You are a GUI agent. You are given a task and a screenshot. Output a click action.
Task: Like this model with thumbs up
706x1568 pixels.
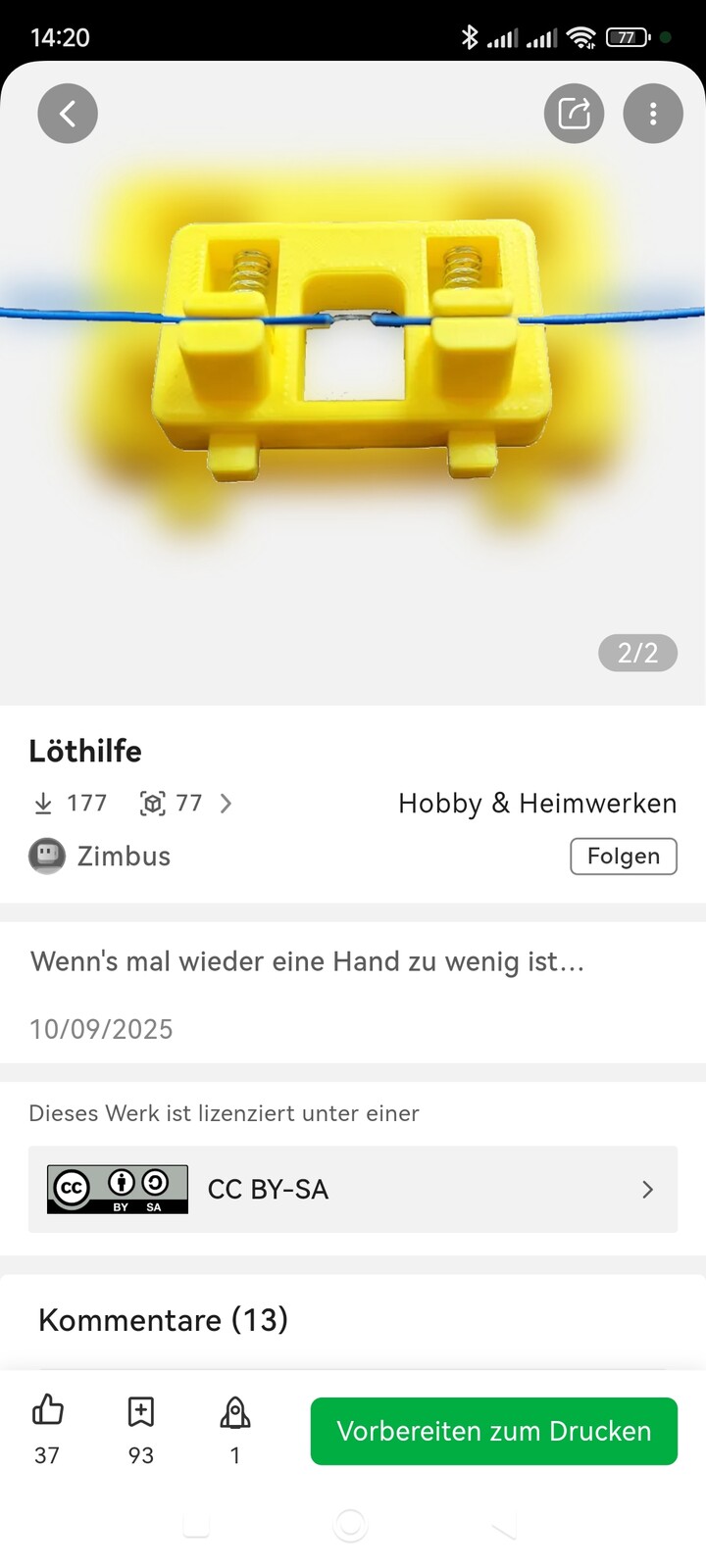(47, 1413)
